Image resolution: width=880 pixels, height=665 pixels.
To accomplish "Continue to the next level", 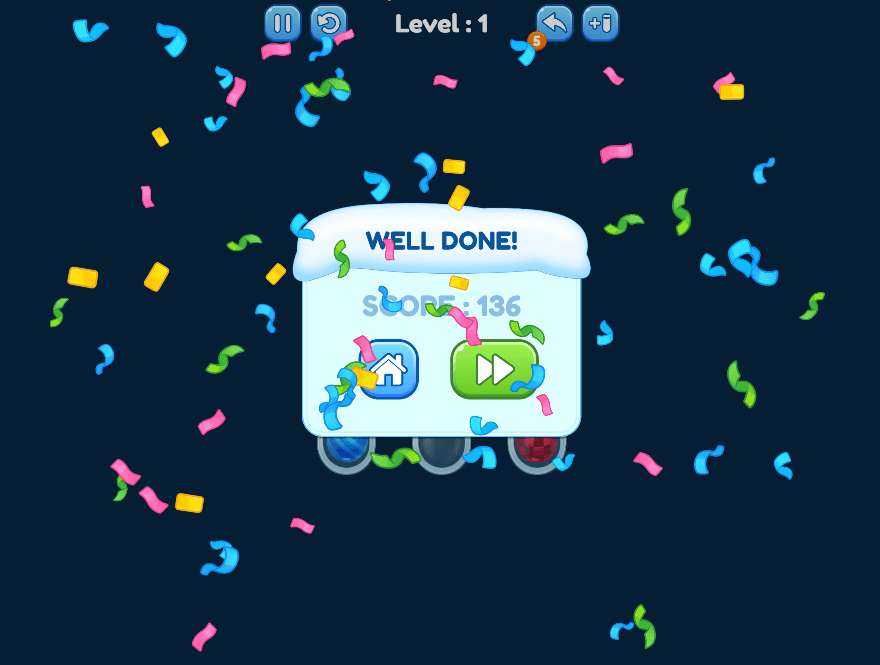I will tap(494, 369).
